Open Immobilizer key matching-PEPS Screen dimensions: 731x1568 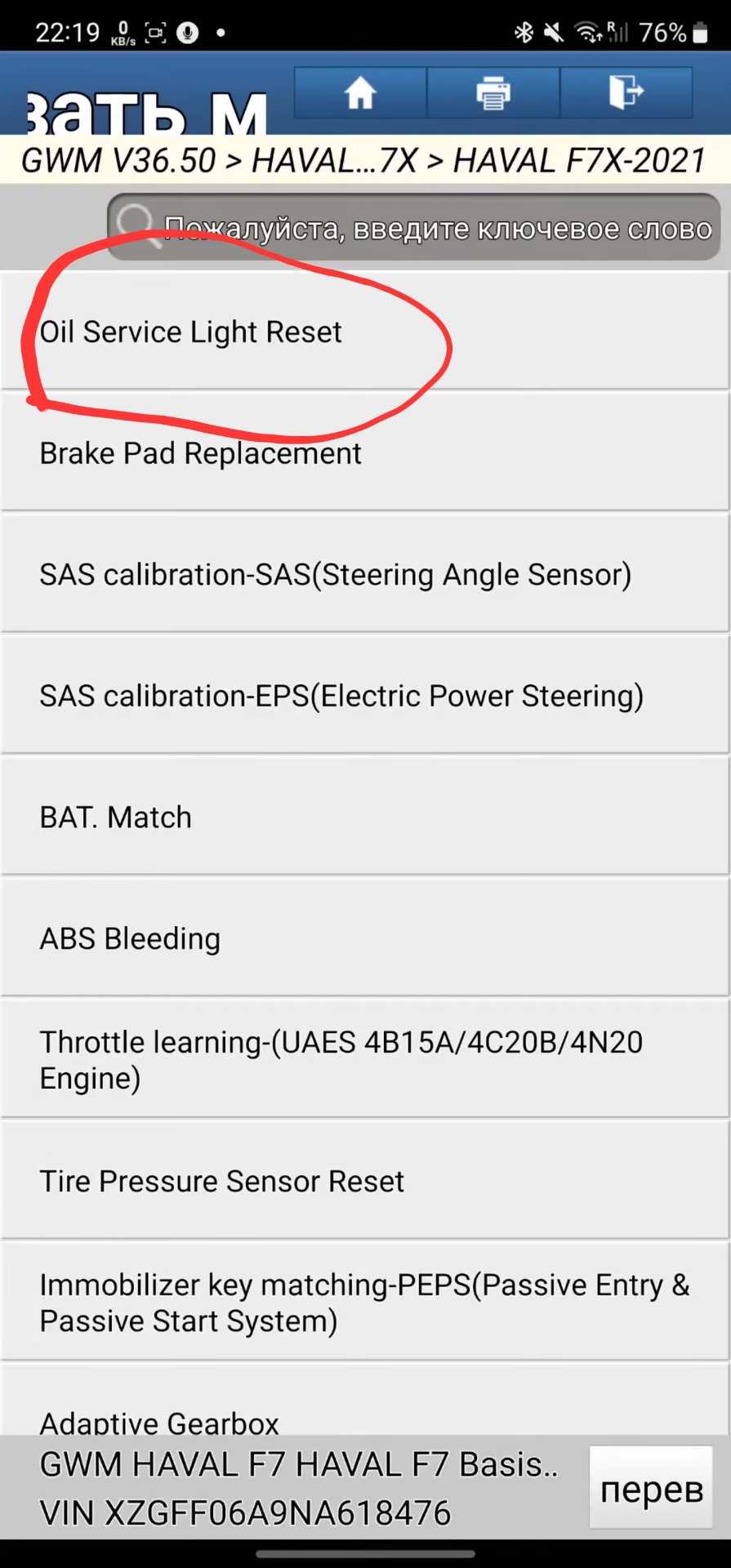tap(364, 1302)
